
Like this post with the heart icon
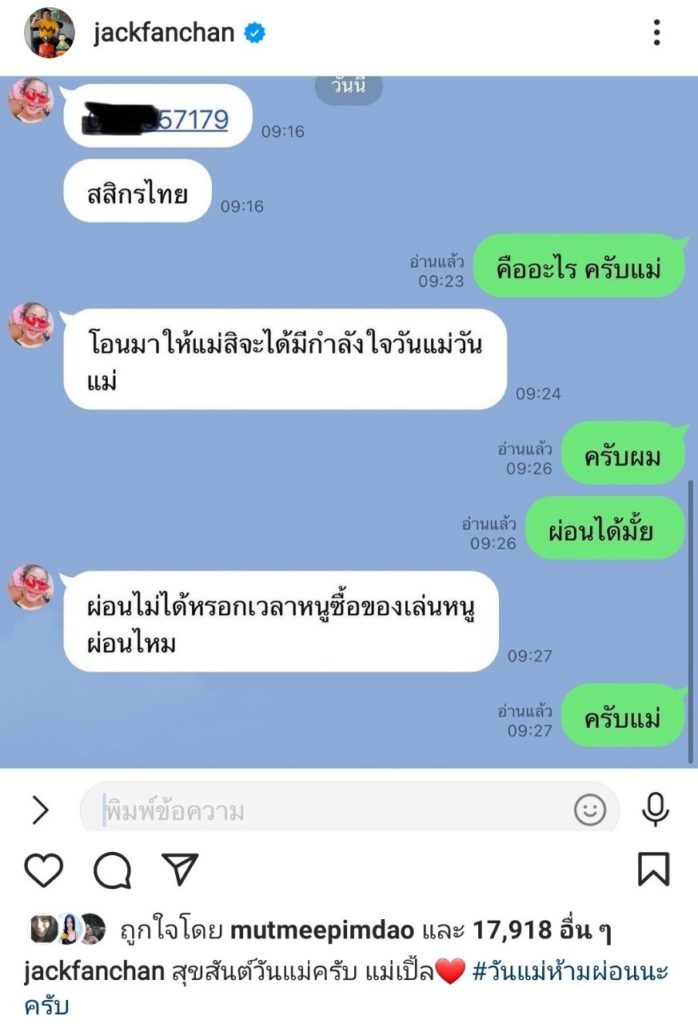[43, 870]
